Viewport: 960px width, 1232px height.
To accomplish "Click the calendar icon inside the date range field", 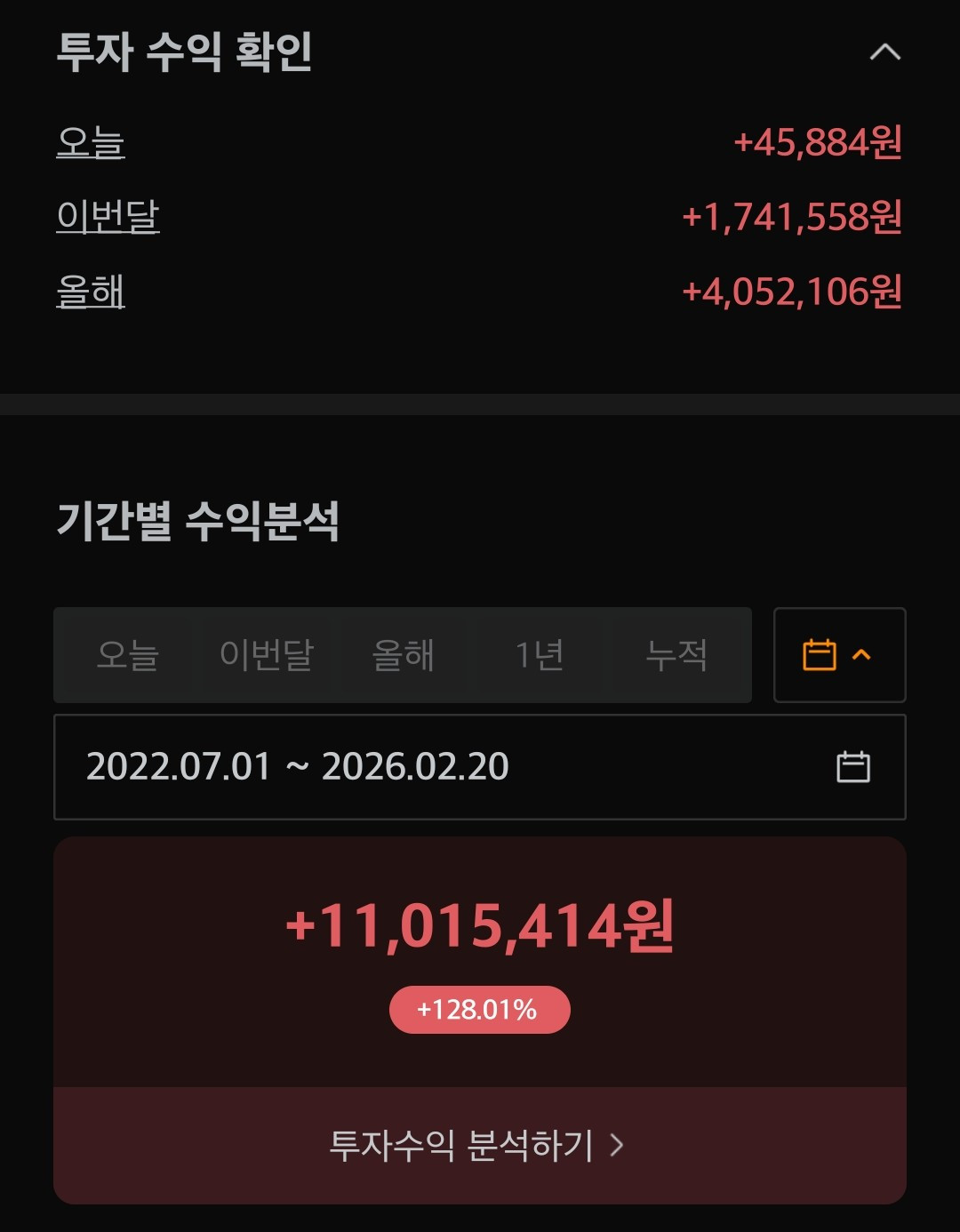I will [x=852, y=767].
